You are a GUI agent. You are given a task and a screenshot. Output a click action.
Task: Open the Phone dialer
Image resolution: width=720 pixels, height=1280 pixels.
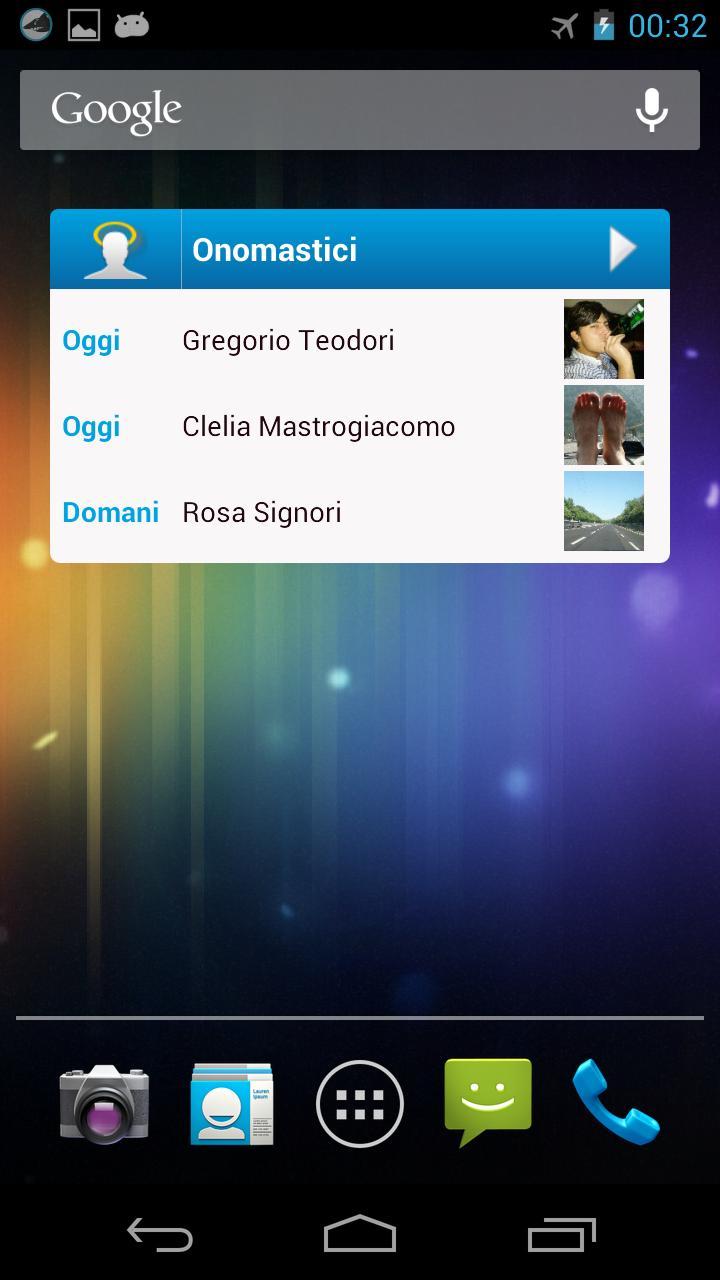[615, 1101]
